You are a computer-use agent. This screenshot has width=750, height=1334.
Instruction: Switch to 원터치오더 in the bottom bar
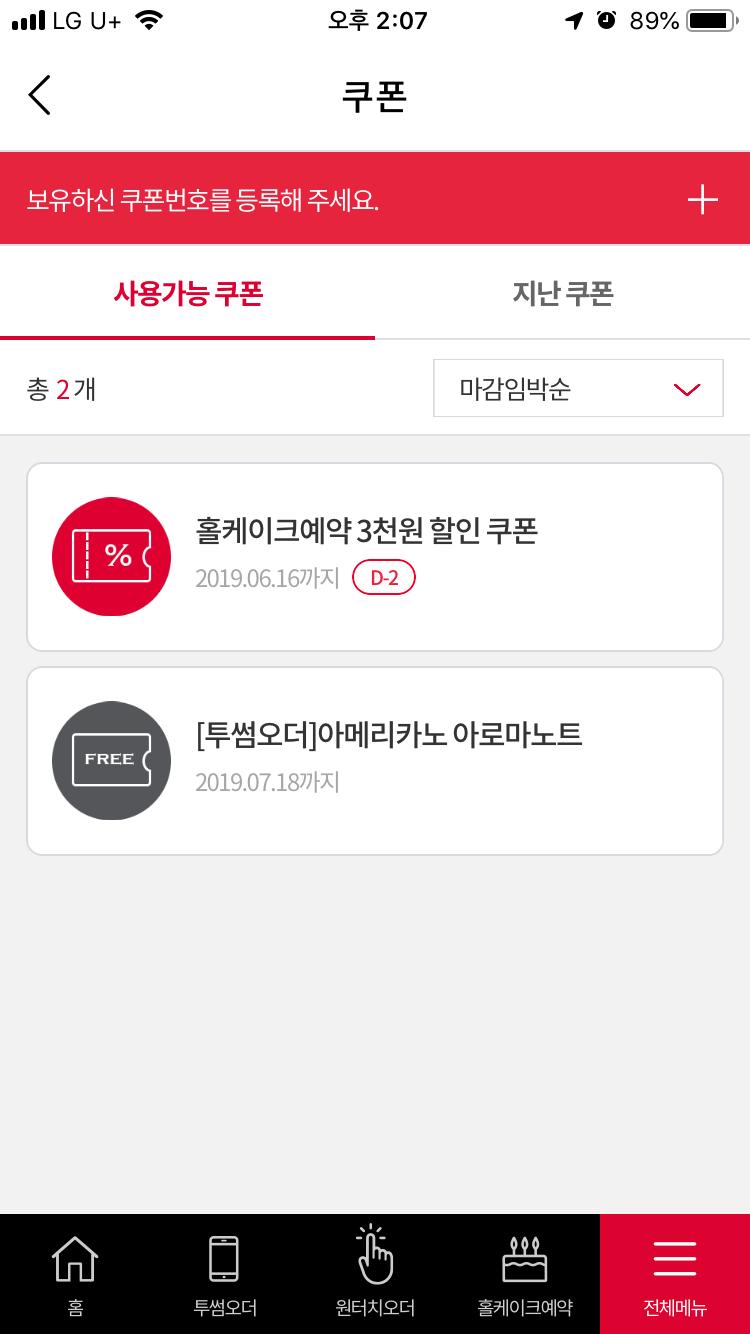point(375,1273)
